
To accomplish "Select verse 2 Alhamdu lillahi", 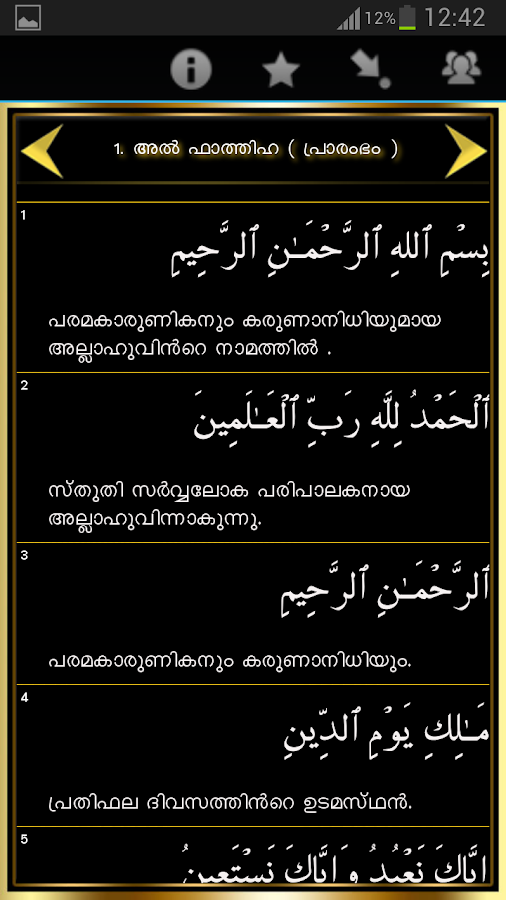I will (253, 457).
